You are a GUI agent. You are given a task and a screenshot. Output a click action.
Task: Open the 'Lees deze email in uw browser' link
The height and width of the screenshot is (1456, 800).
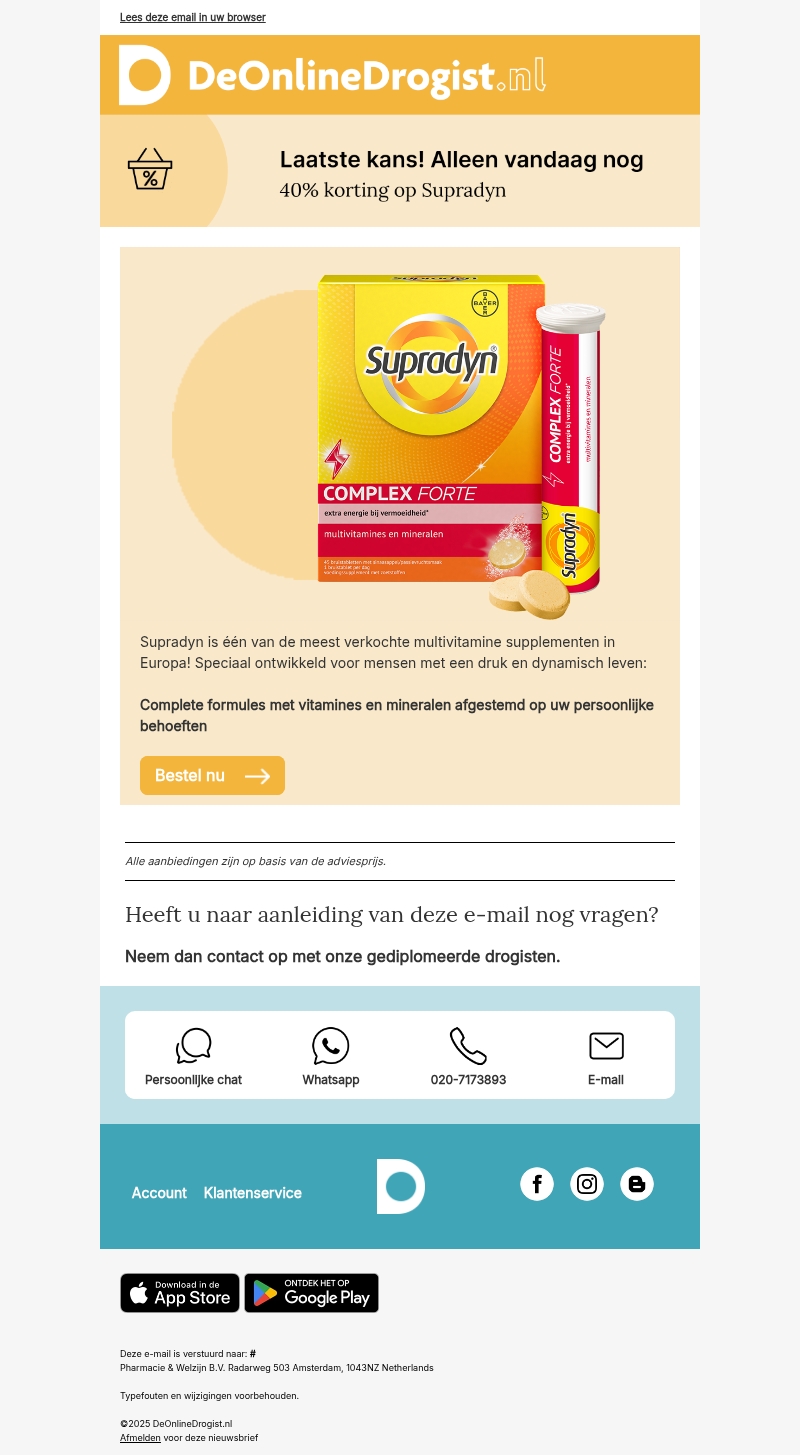tap(193, 18)
